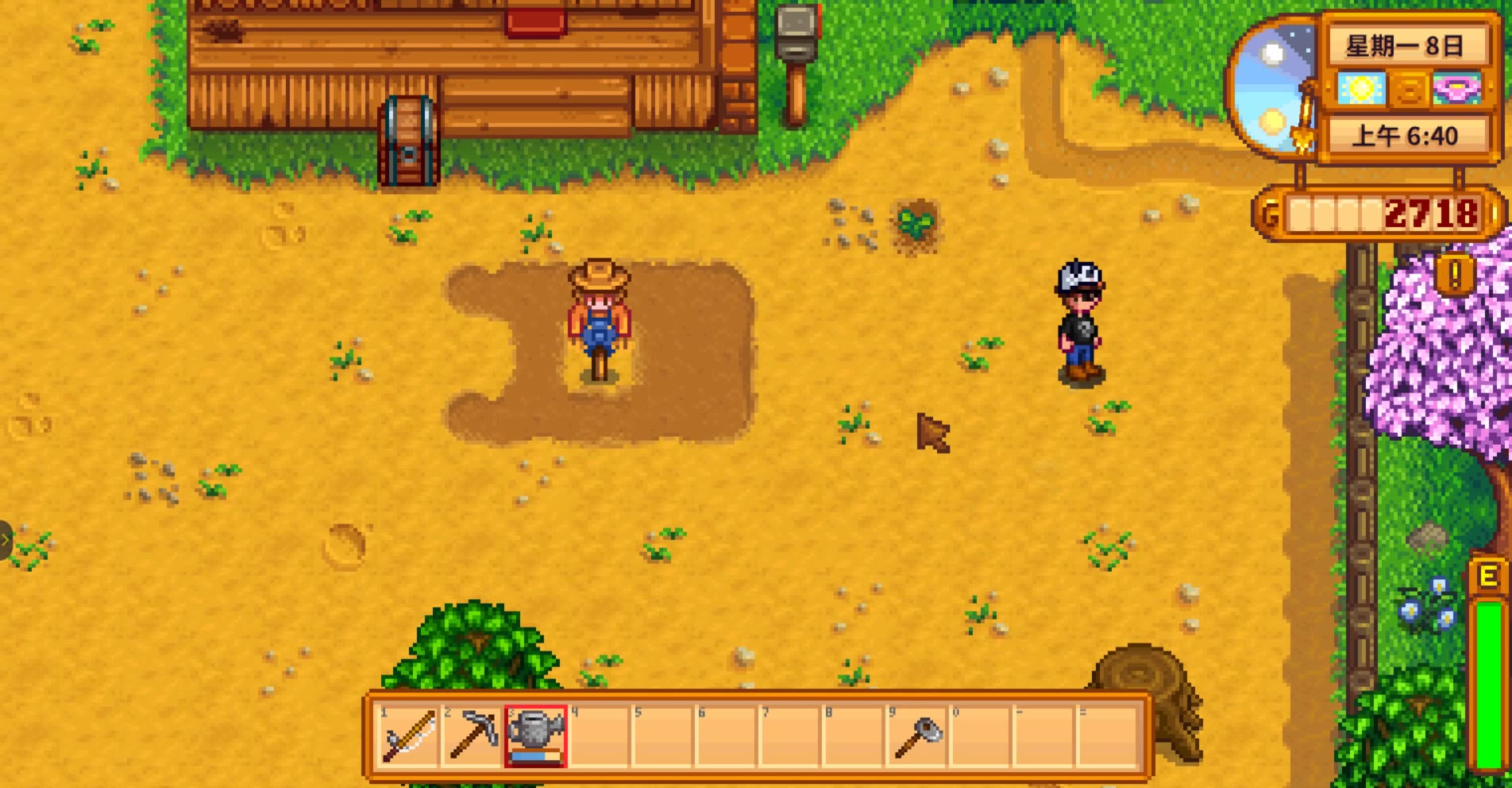Screen dimensions: 1512x788
Task: Select the fishing rod in slot 1
Action: coord(409,736)
